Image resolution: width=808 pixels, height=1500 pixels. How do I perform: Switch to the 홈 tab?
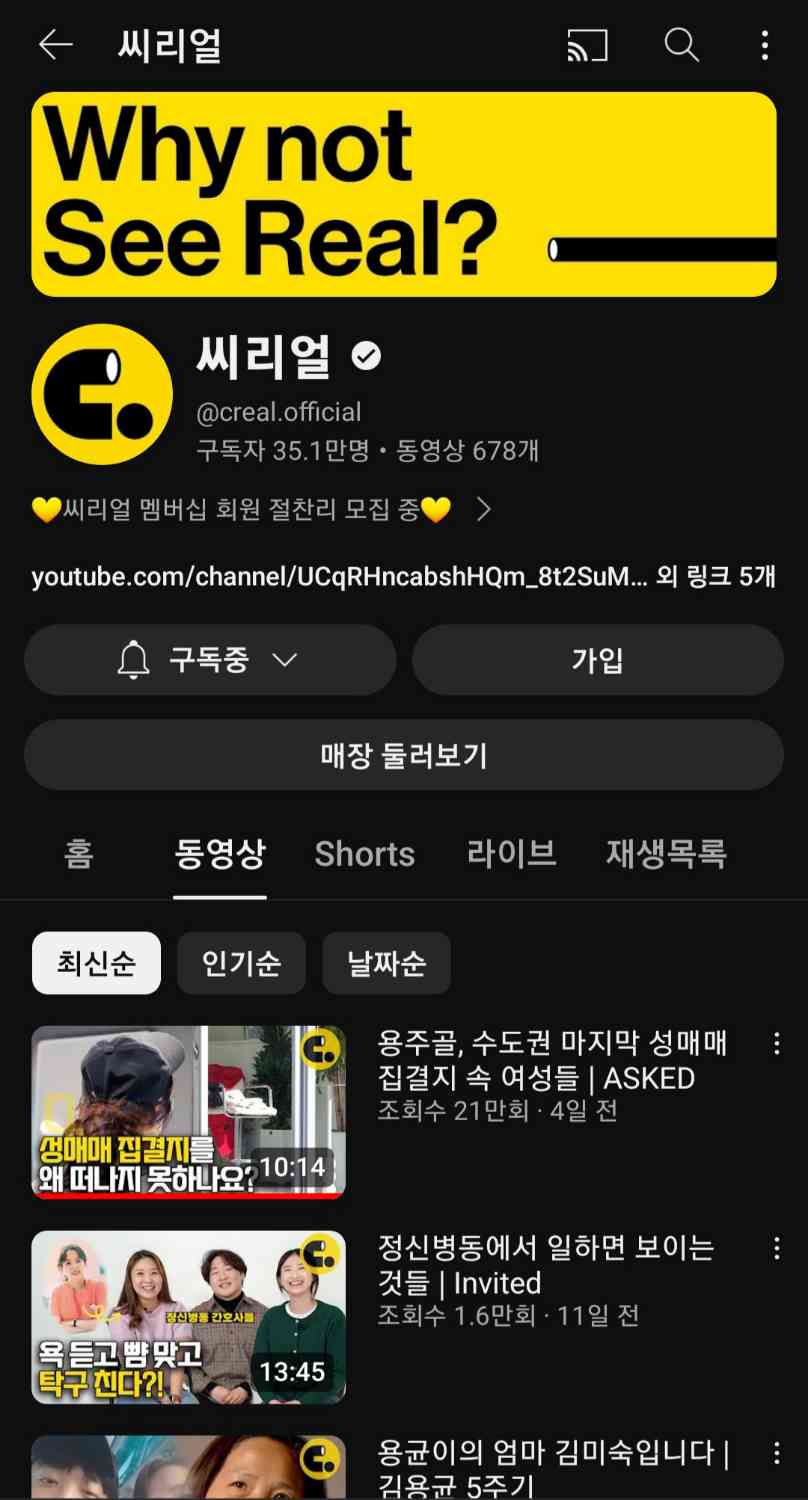coord(79,854)
